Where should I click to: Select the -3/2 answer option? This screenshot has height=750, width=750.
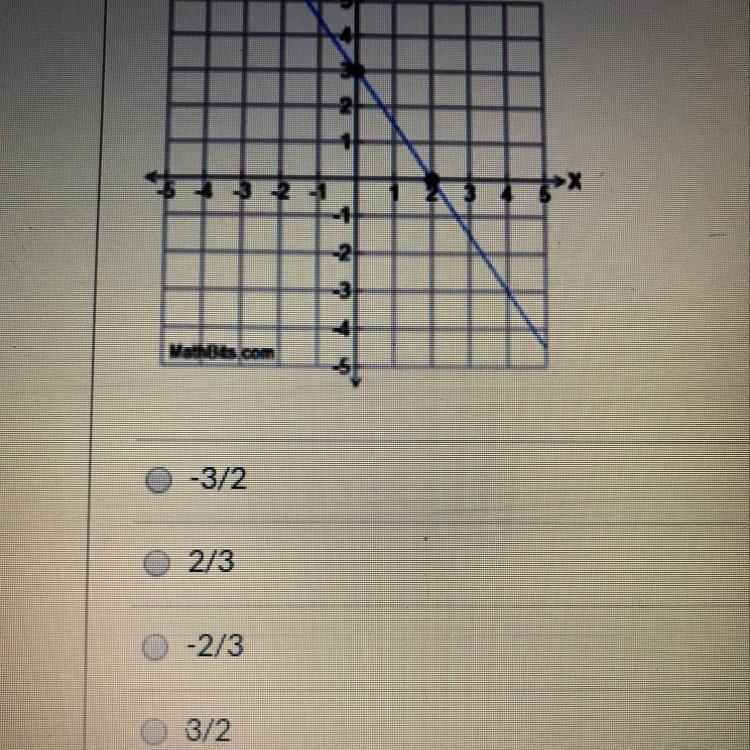click(x=158, y=482)
